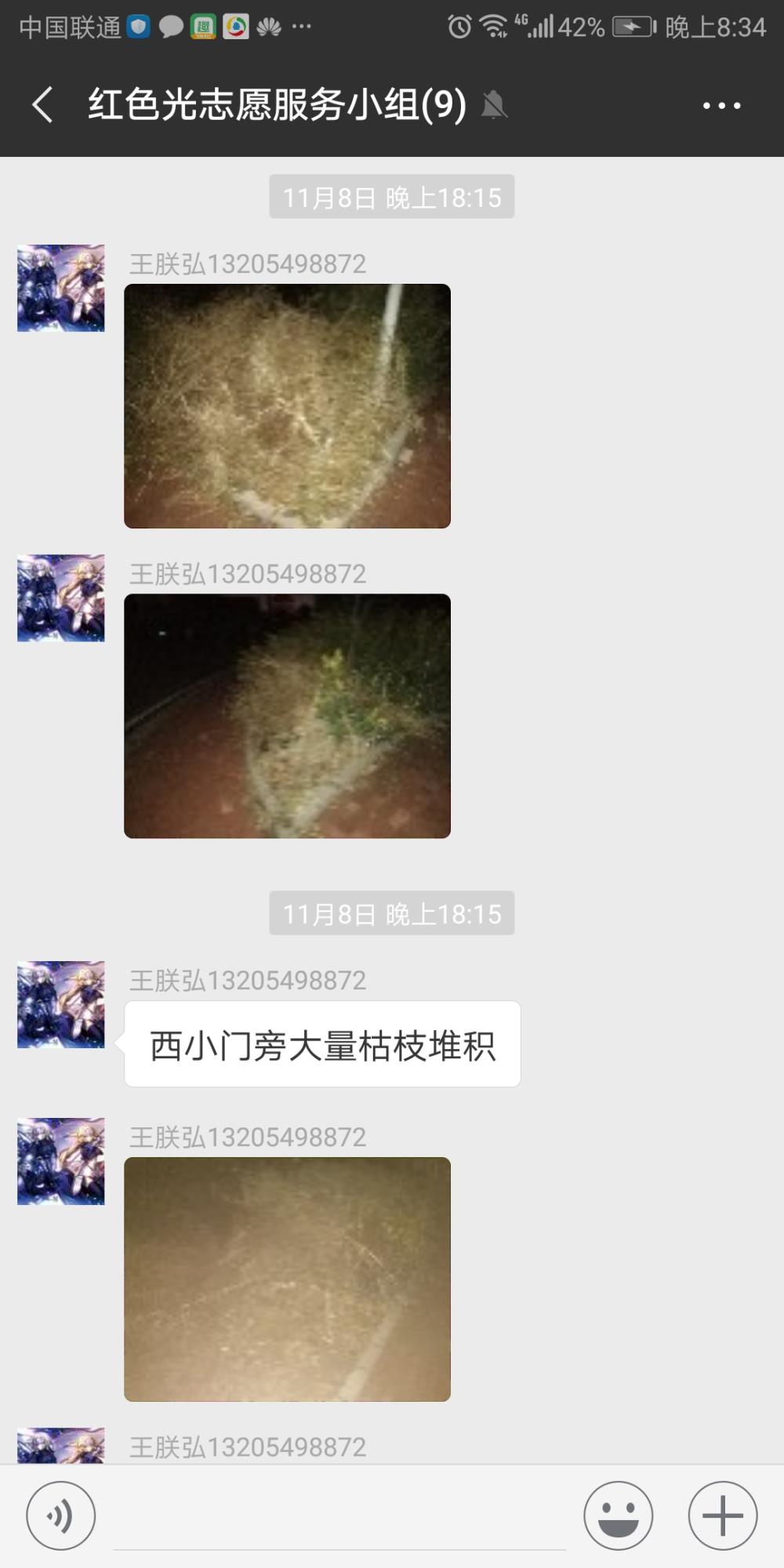This screenshot has width=784, height=1568.
Task: Tap the message text input field
Action: coord(339,1517)
